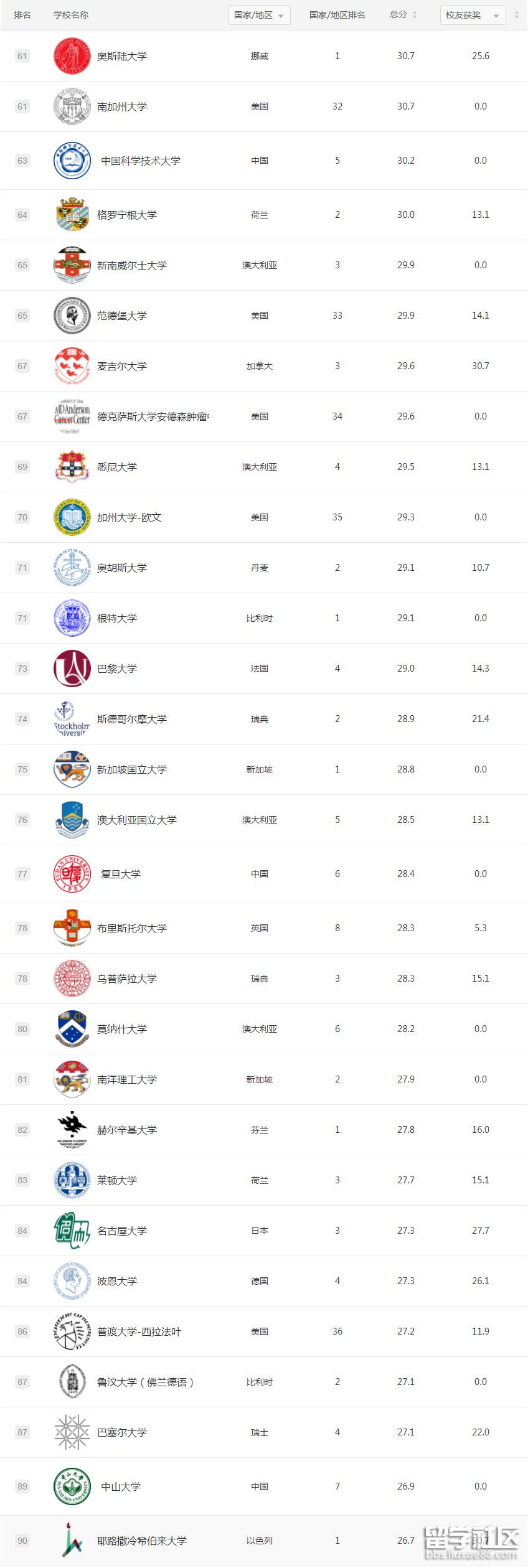The image size is (528, 1568).
Task: Open 奥斯陆大学 details
Action: pos(122,57)
